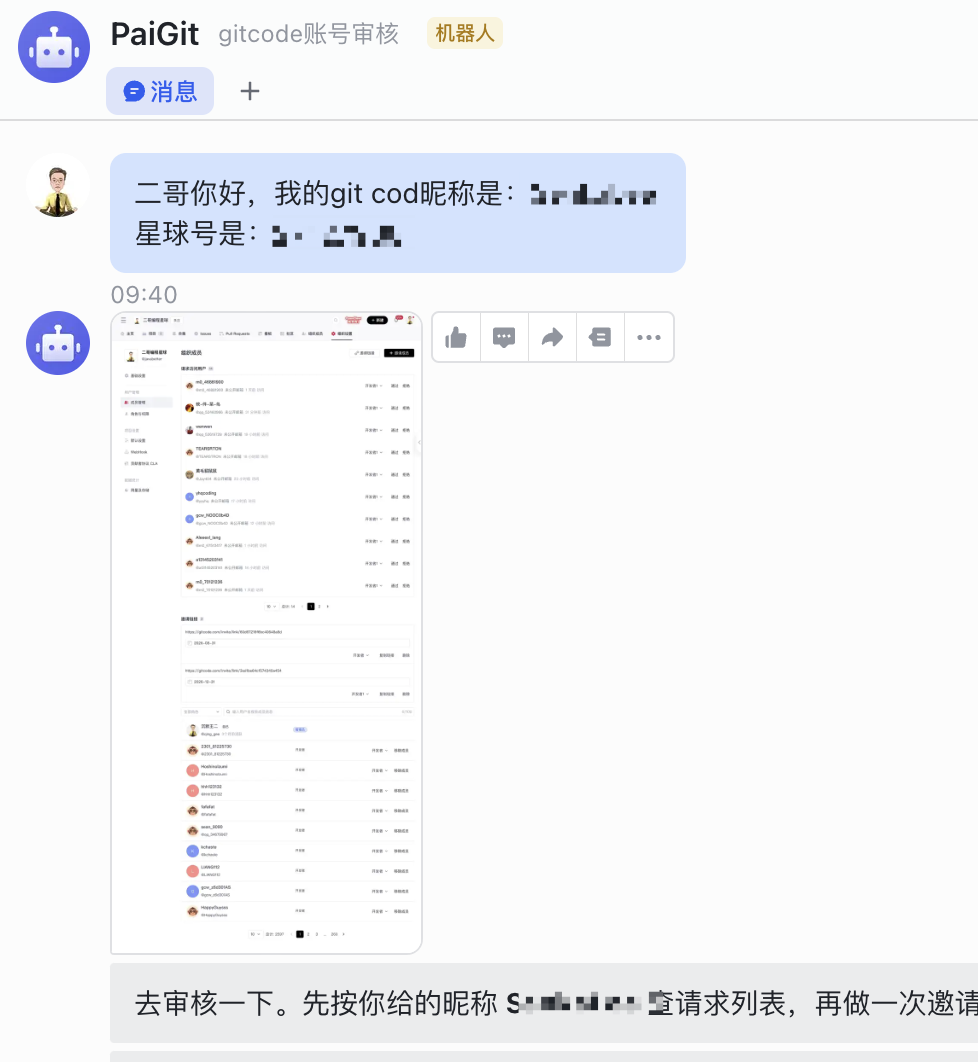Viewport: 978px width, 1062px height.
Task: Forward the image message
Action: (x=552, y=338)
